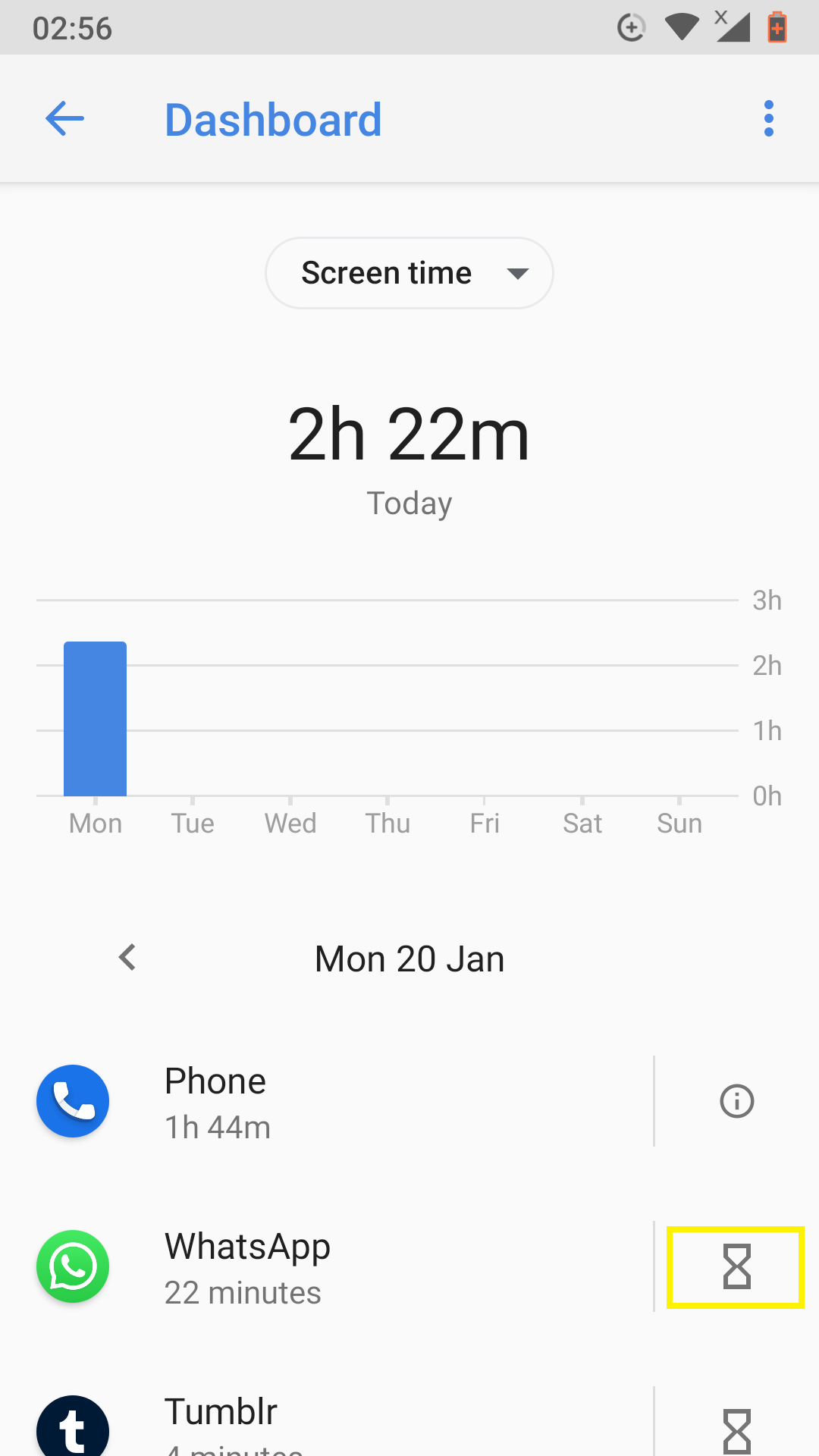The width and height of the screenshot is (819, 1456).
Task: Set an app timer for Tumblr
Action: 736,1430
